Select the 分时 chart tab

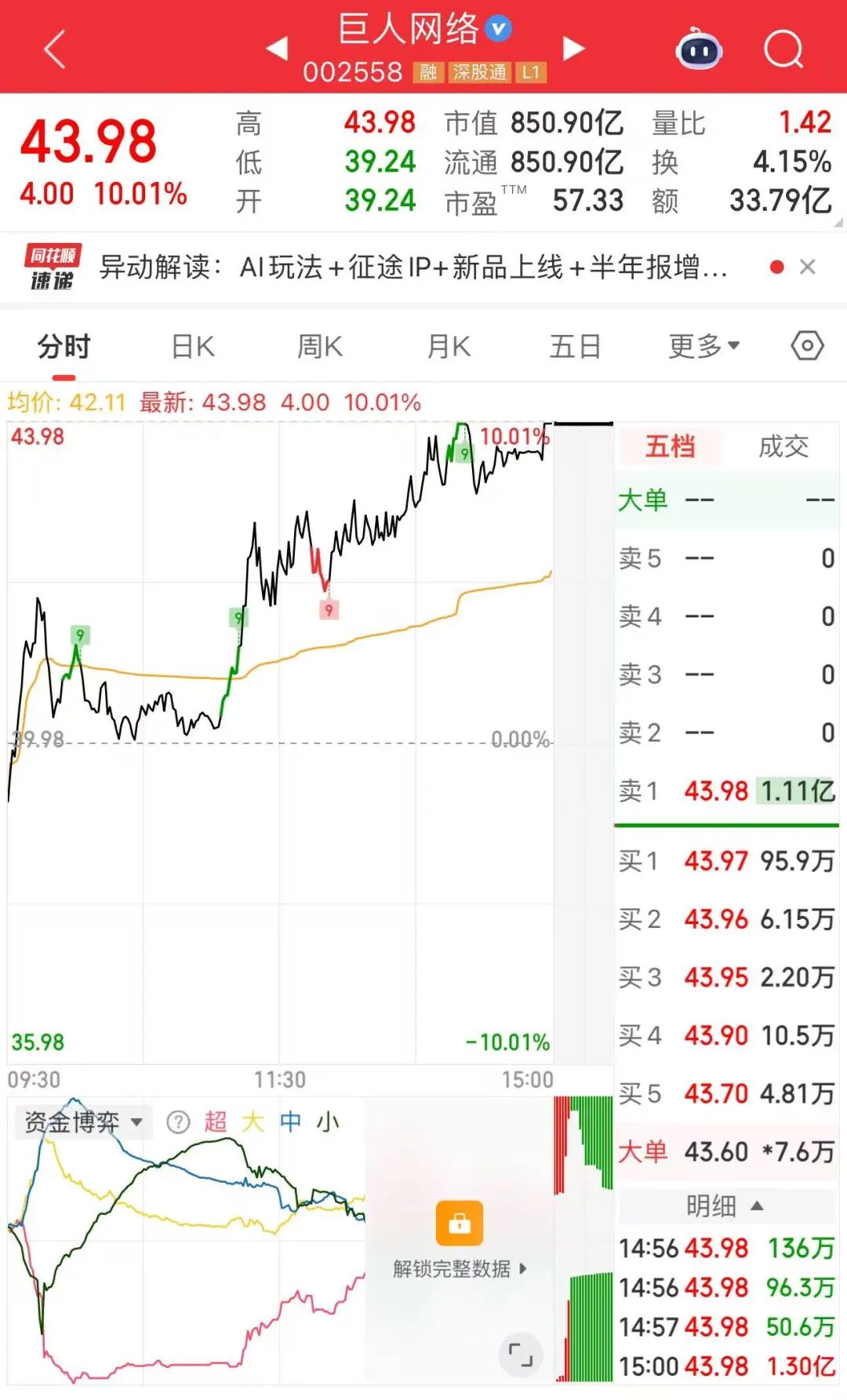(x=64, y=346)
